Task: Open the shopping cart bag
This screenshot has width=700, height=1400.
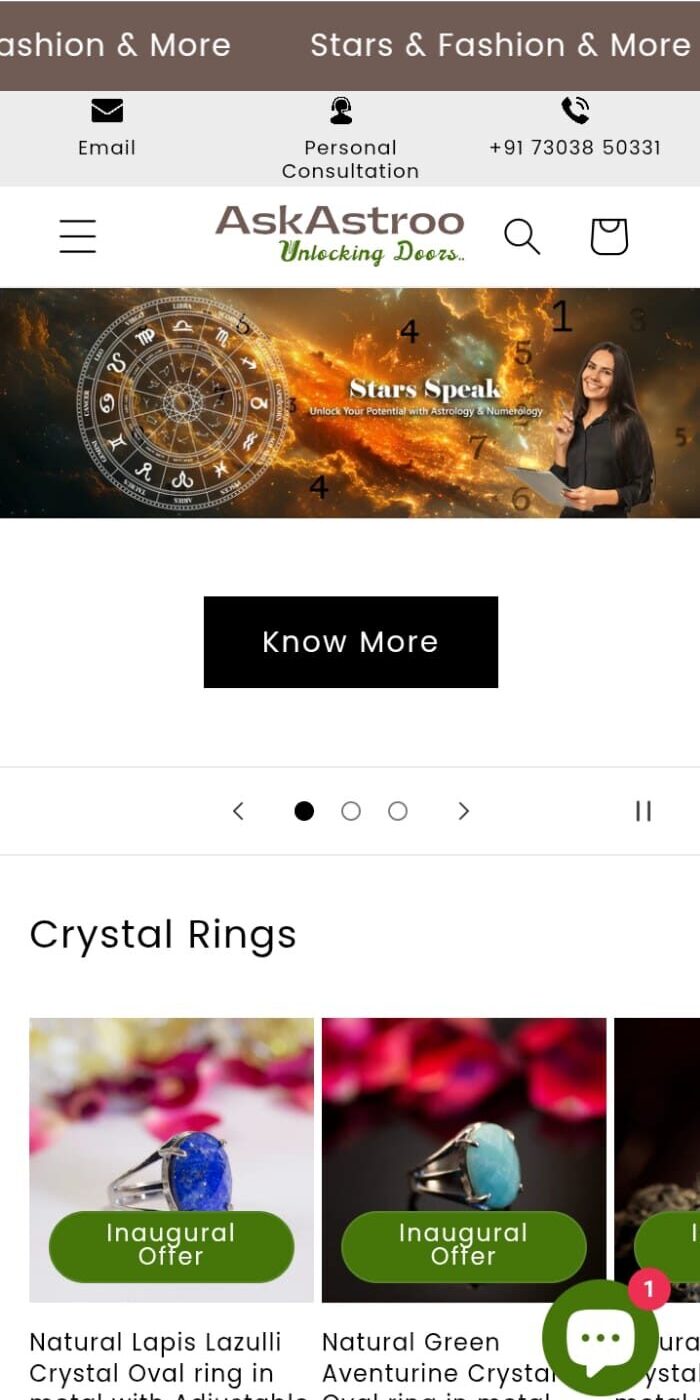Action: click(609, 237)
